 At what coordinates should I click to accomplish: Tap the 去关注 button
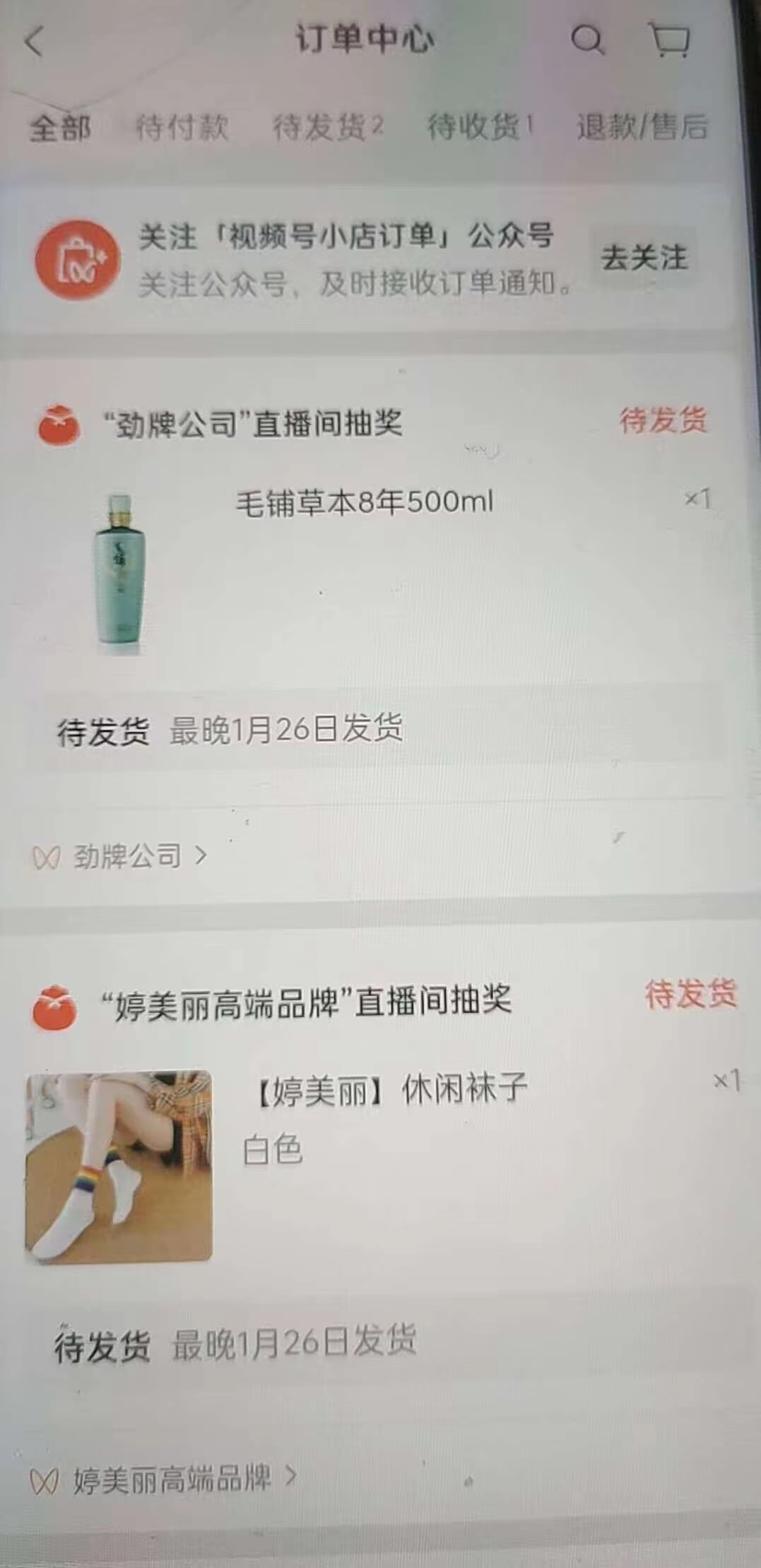(644, 257)
